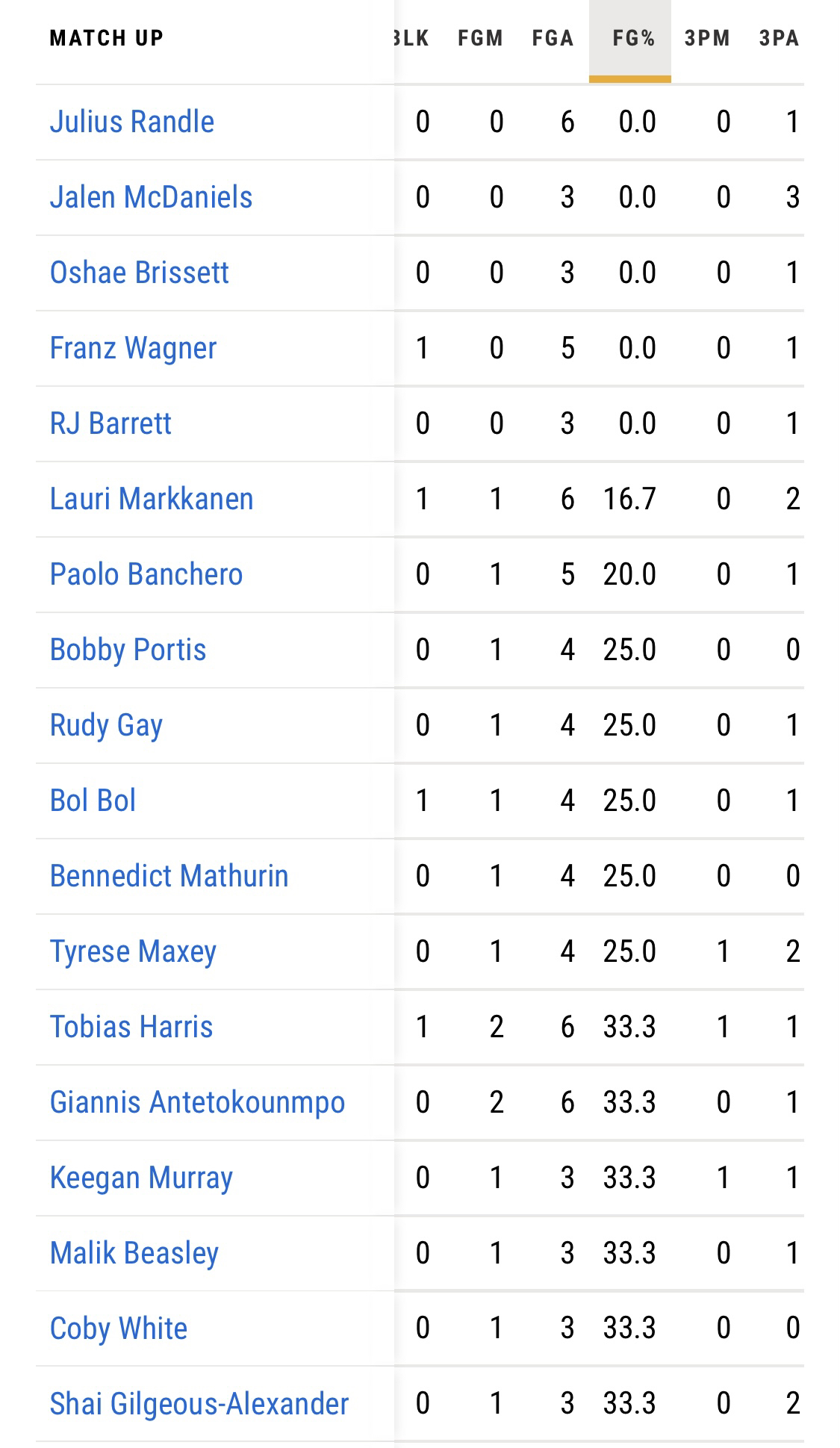Sort by the FGA column header
The height and width of the screenshot is (1448, 840).
pyautogui.click(x=553, y=38)
